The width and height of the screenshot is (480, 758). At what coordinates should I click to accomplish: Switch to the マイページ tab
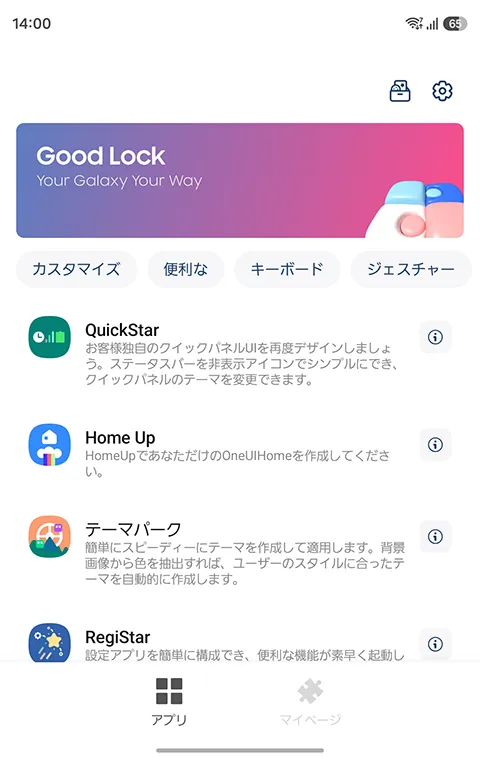(x=310, y=701)
